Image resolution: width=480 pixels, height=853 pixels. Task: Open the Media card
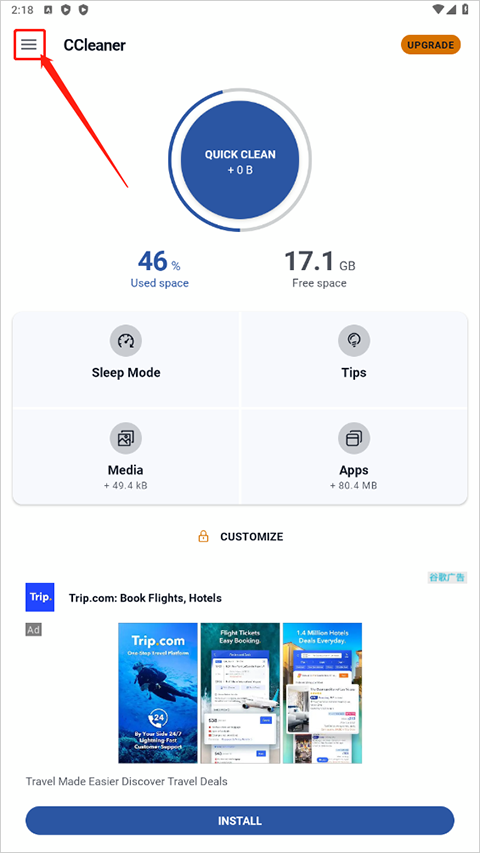[126, 457]
